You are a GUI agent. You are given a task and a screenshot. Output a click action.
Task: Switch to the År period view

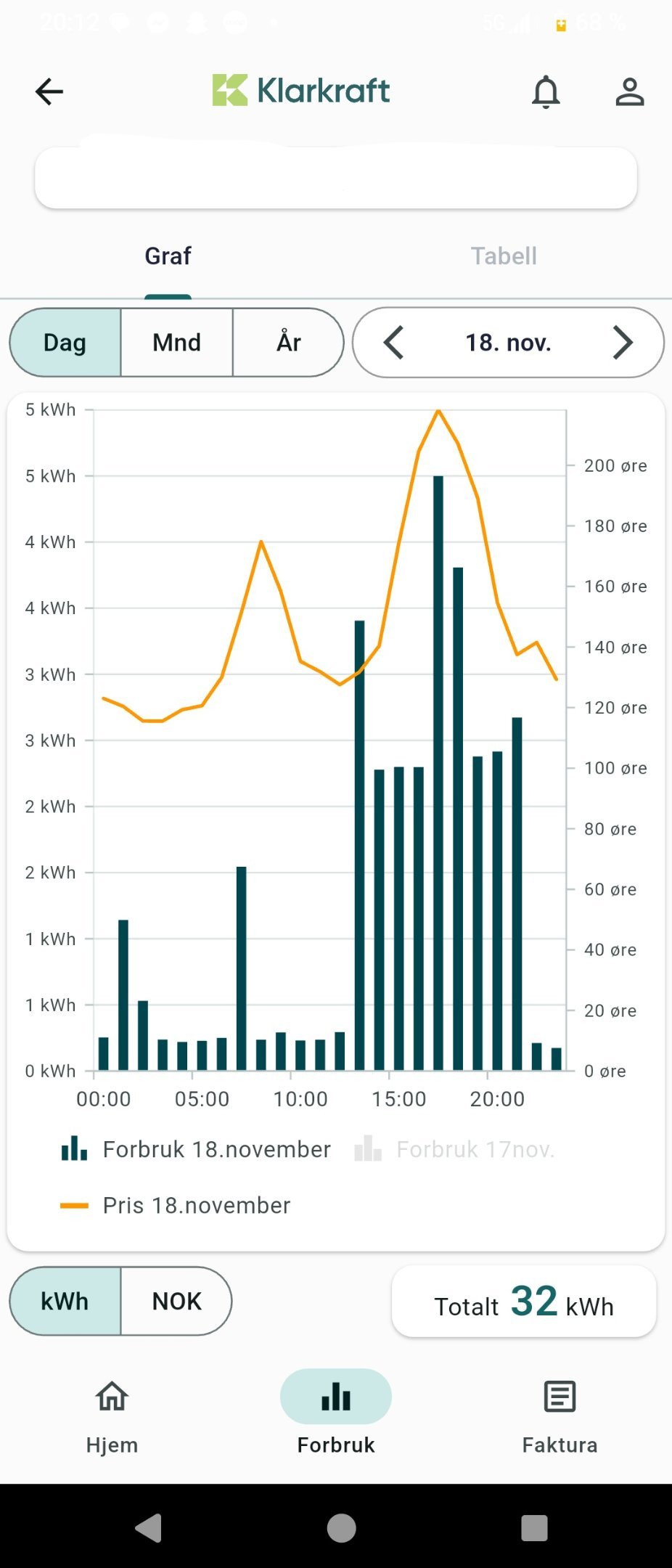(288, 343)
